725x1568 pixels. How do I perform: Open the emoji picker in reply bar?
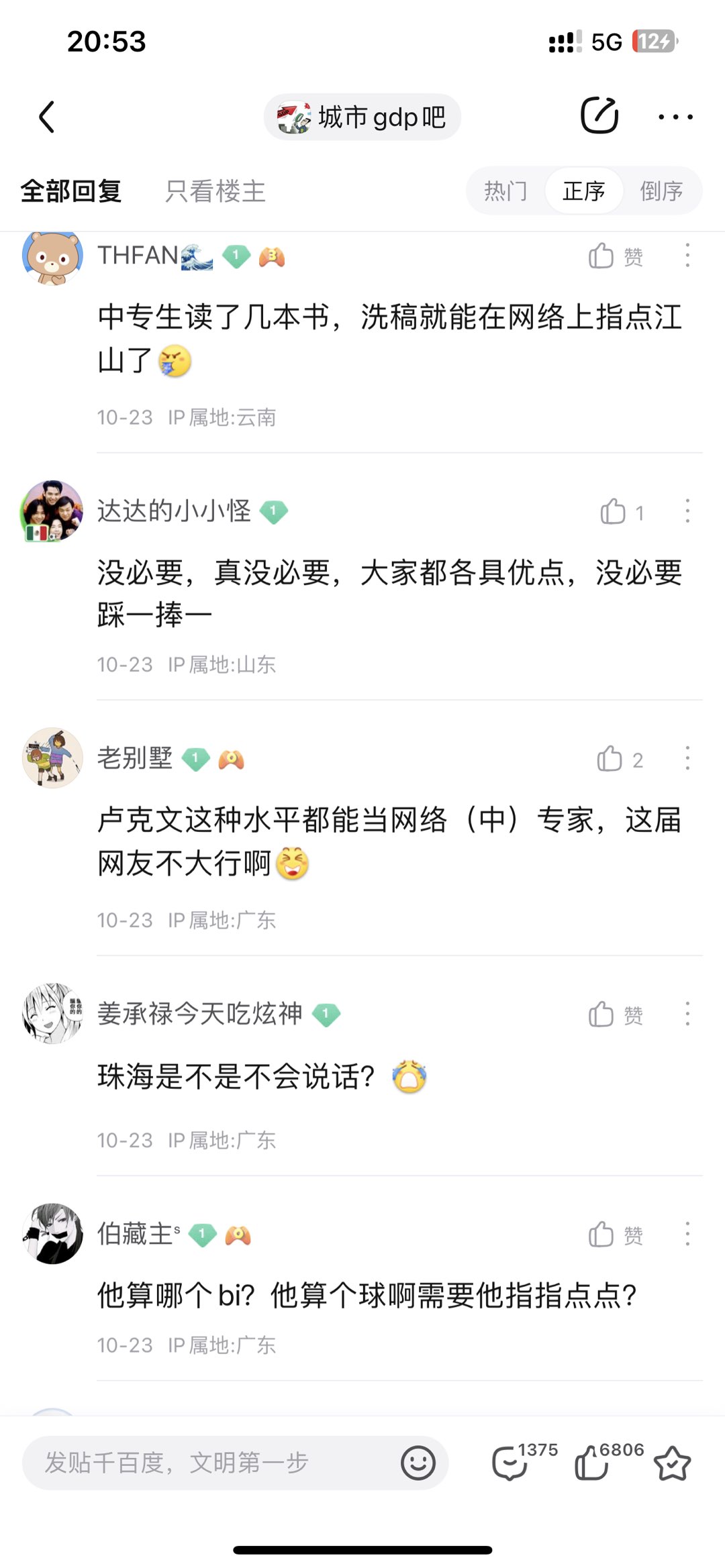click(x=418, y=1463)
